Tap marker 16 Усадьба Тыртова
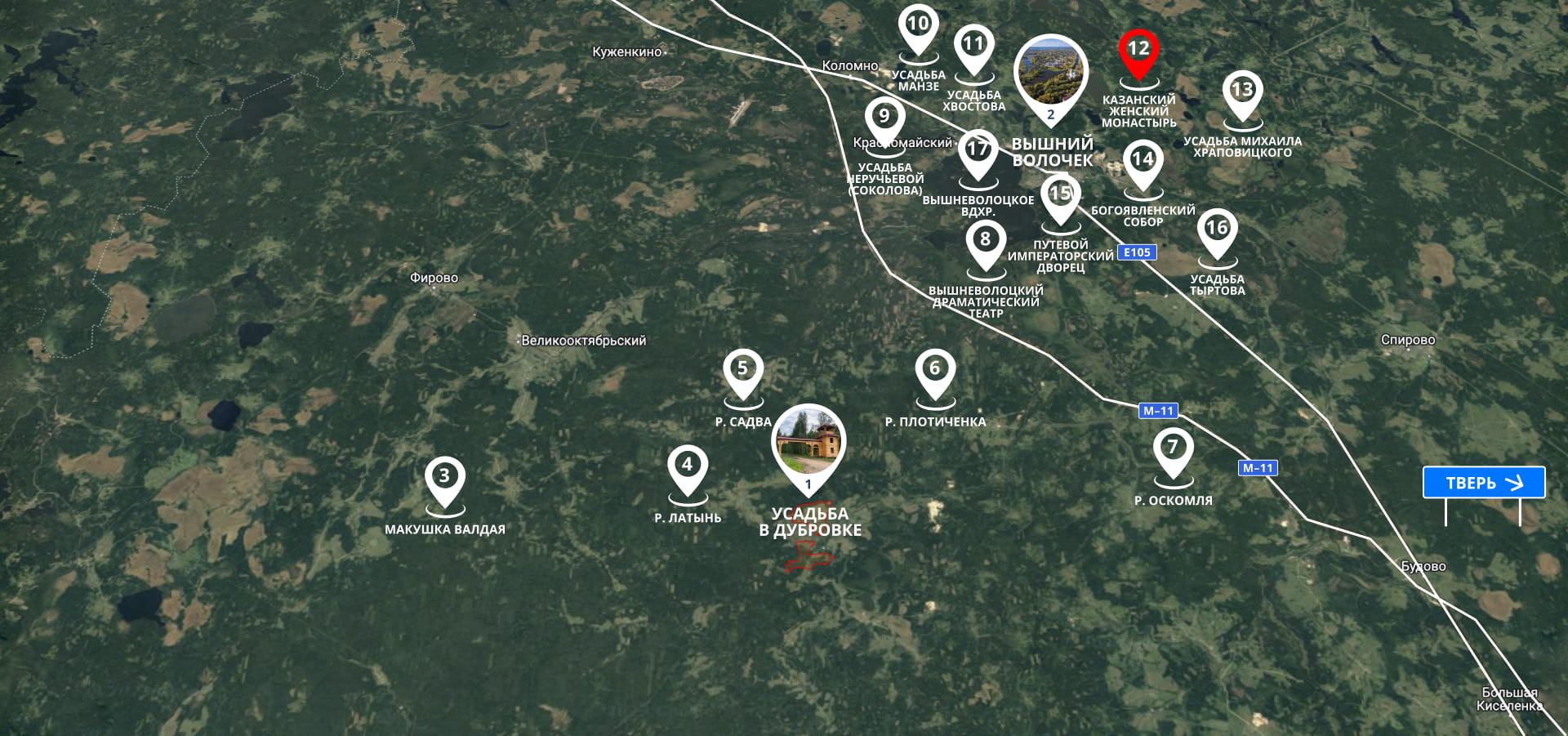This screenshot has width=1568, height=736. [x=1217, y=229]
